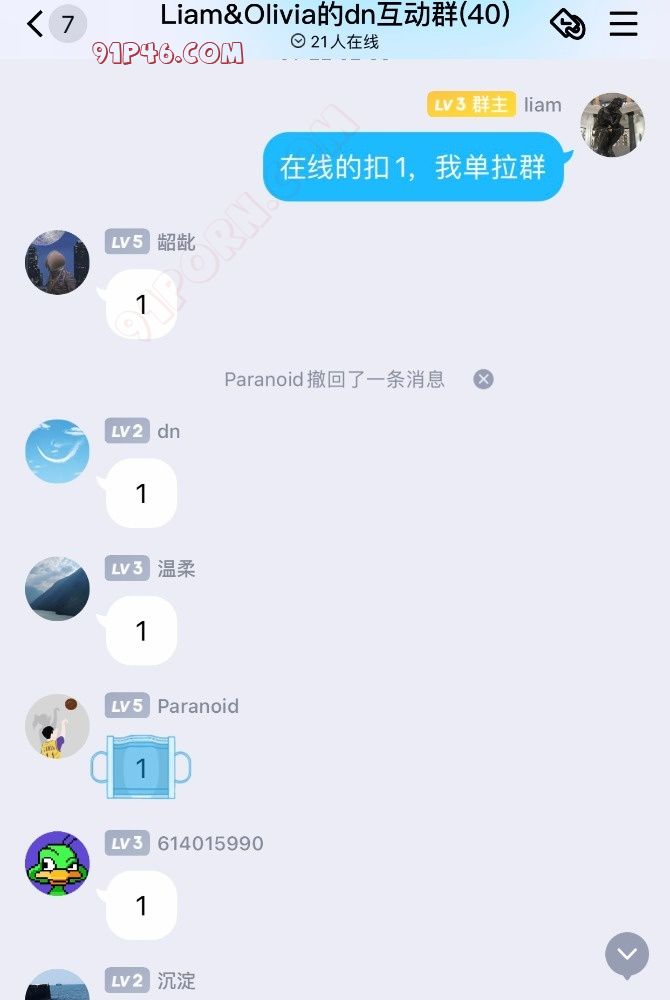Open the avatar of LV5 member 龆龀
The width and height of the screenshot is (670, 1000).
57,262
